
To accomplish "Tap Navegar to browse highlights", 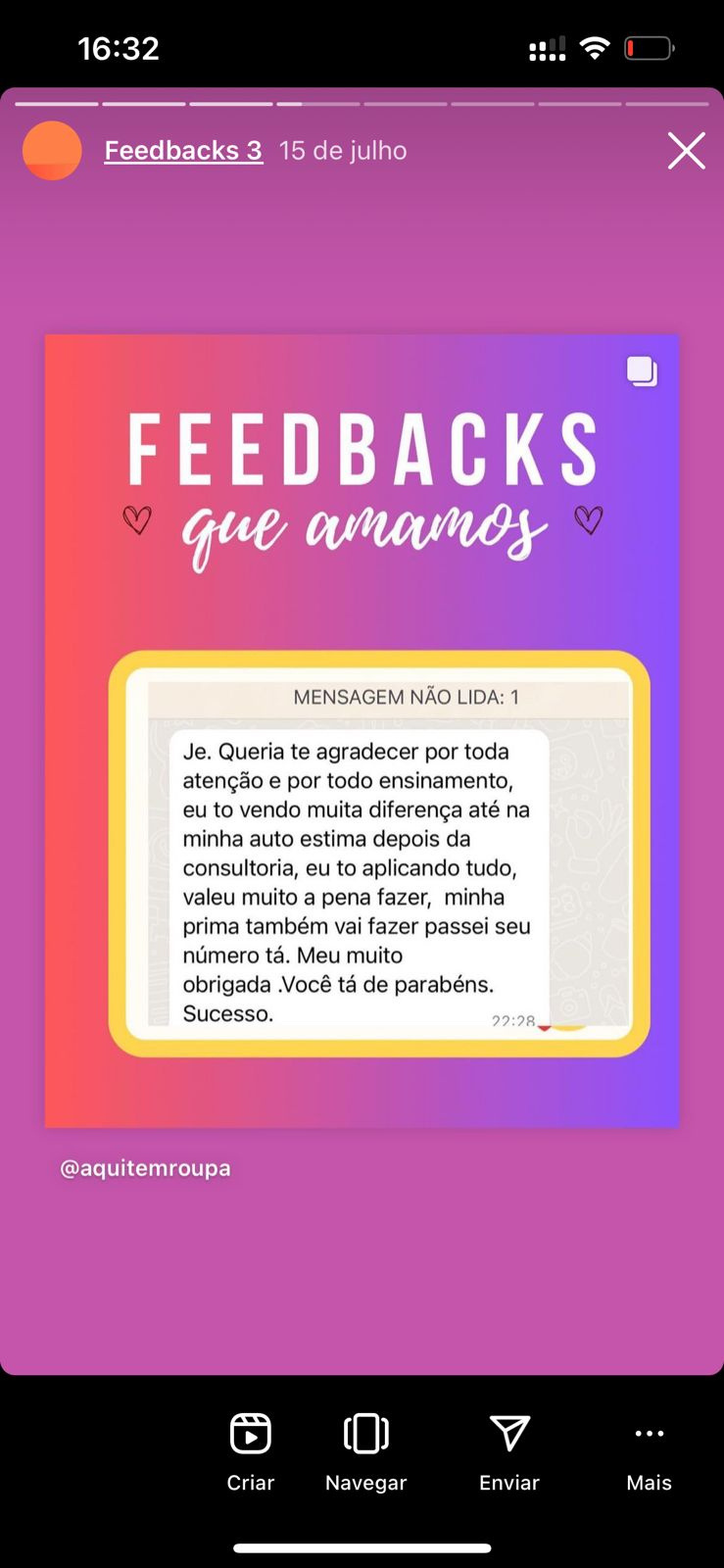I will [365, 1450].
